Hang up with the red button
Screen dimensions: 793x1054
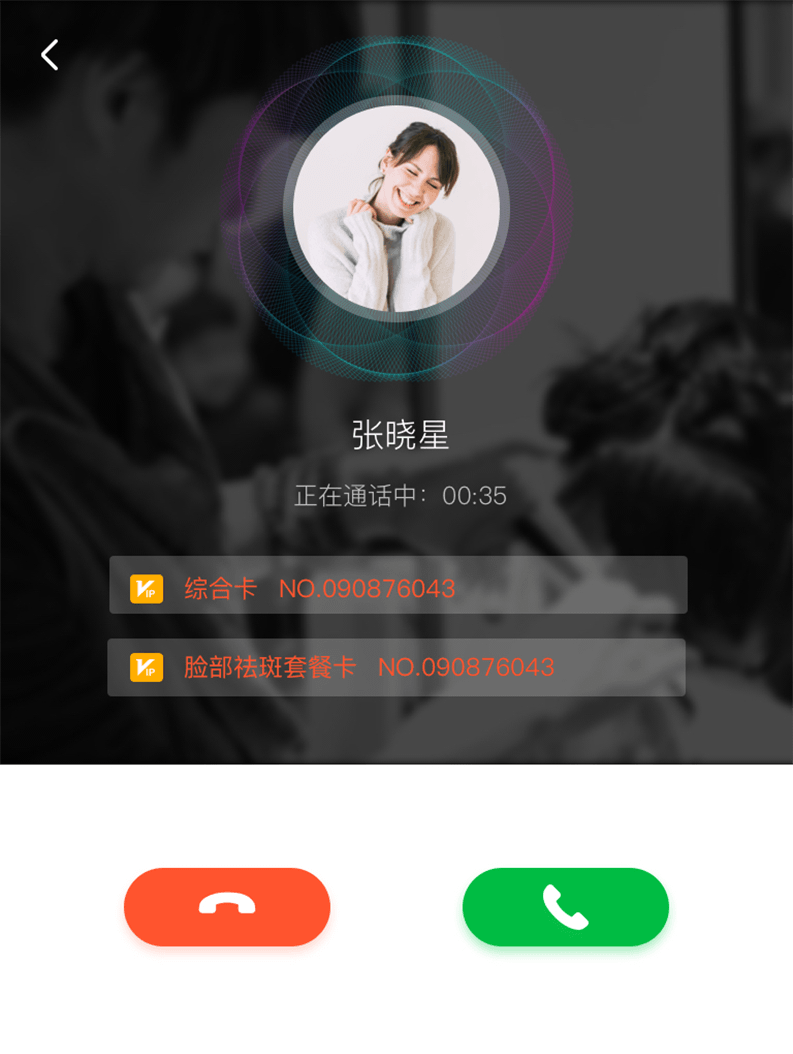(x=227, y=906)
